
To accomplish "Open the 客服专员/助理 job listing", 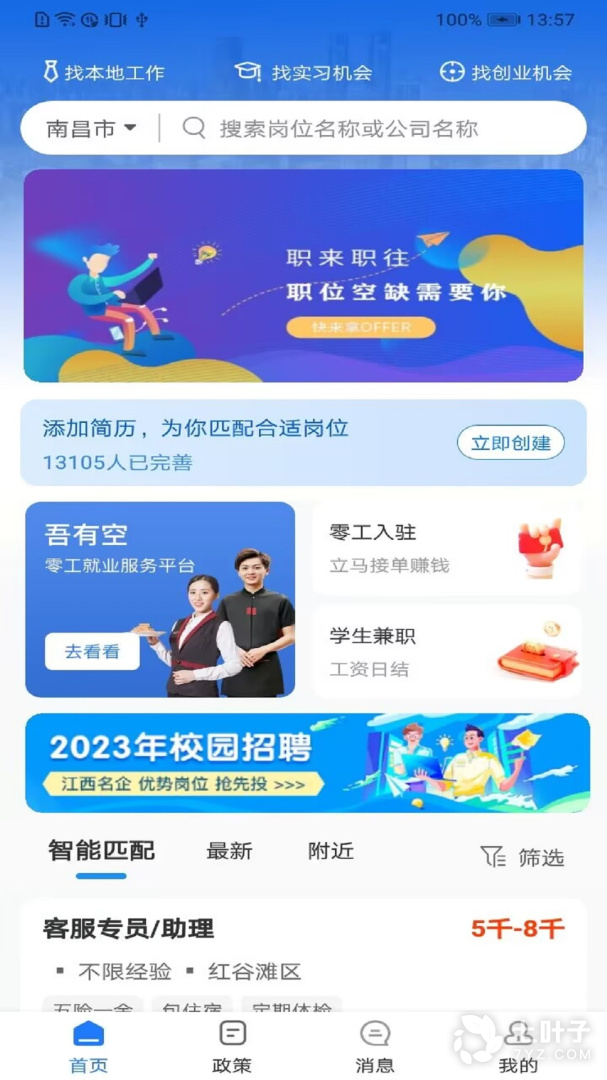I will click(303, 950).
